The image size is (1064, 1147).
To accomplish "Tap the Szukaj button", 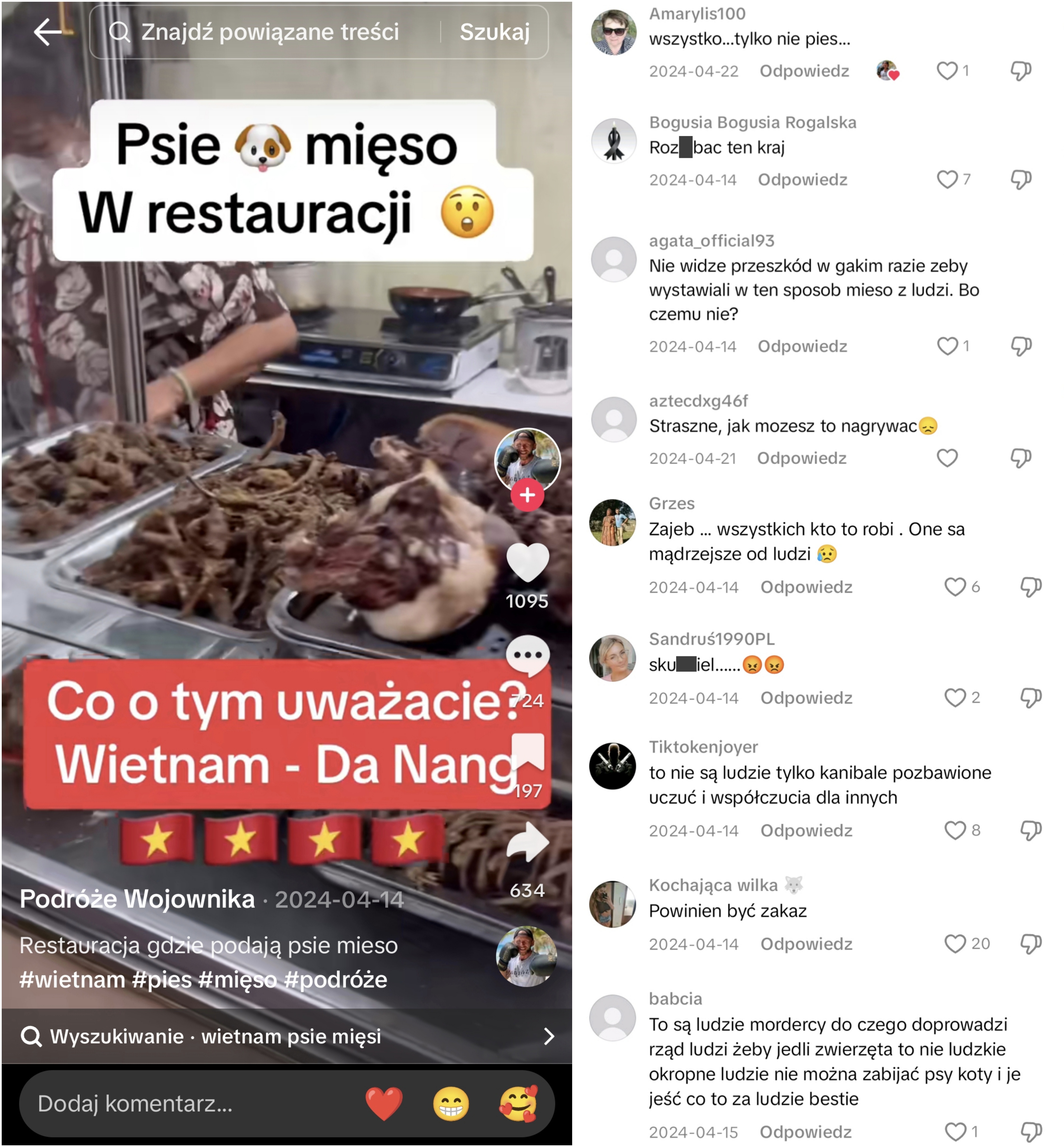I will pos(494,32).
